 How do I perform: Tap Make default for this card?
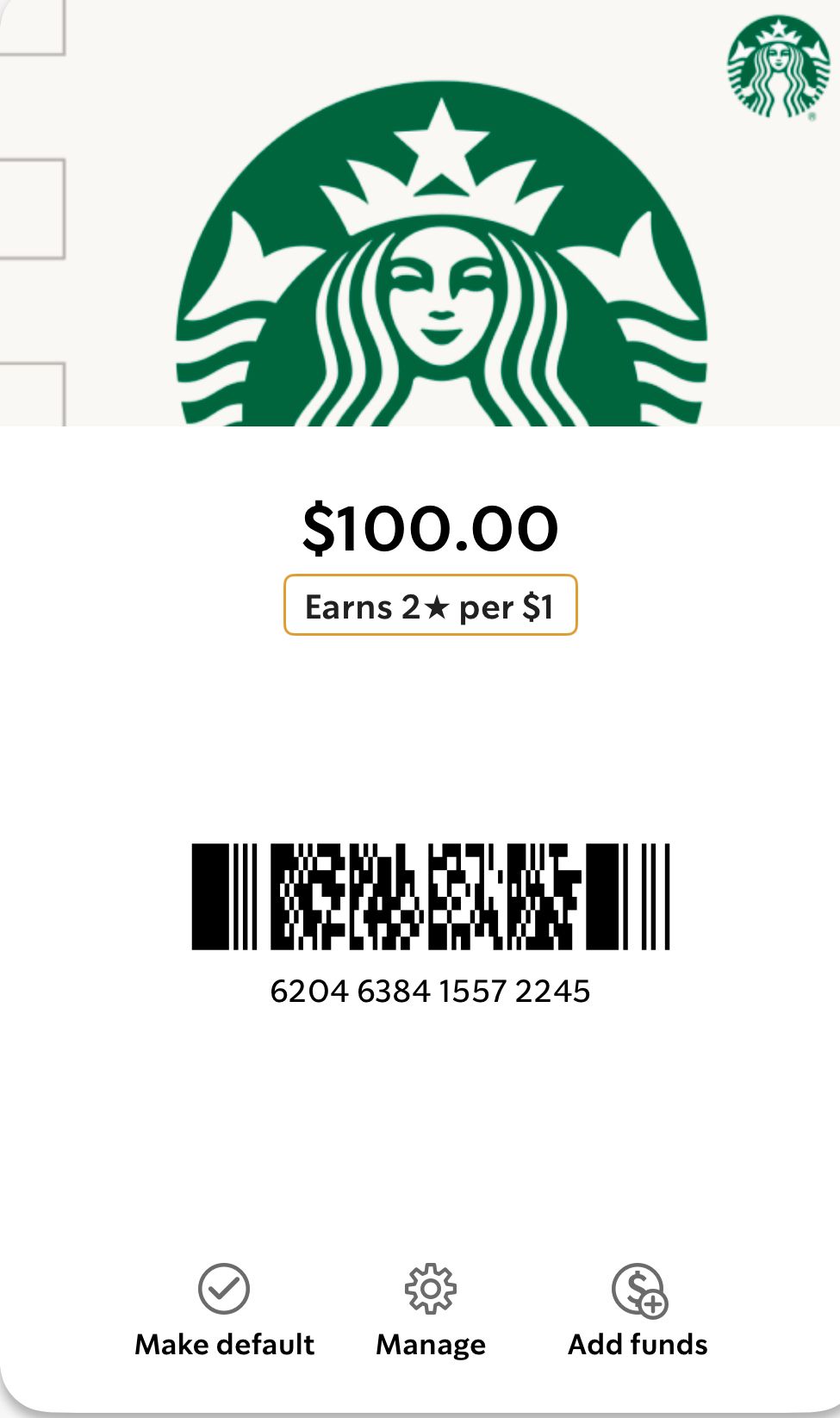224,1309
